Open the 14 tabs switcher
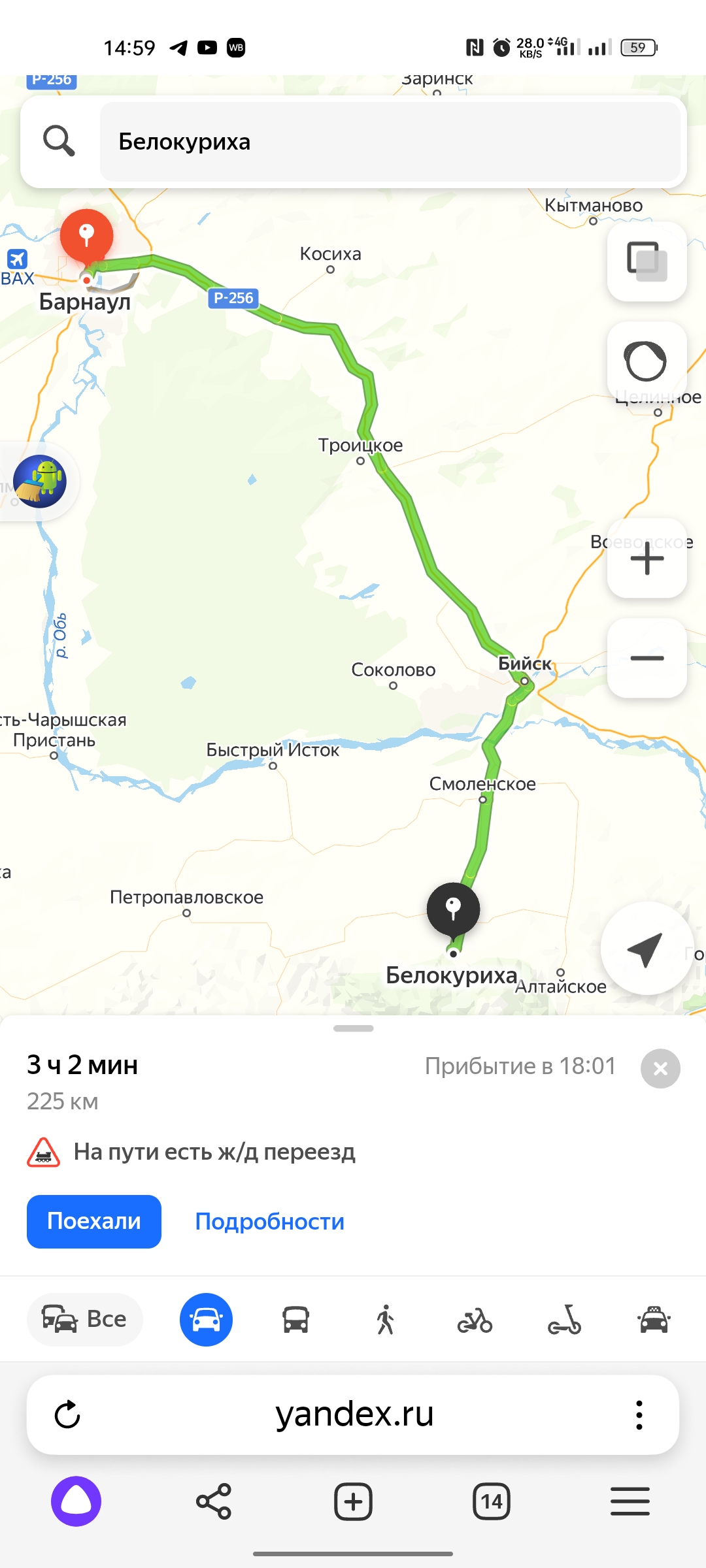The image size is (706, 1568). click(491, 1501)
